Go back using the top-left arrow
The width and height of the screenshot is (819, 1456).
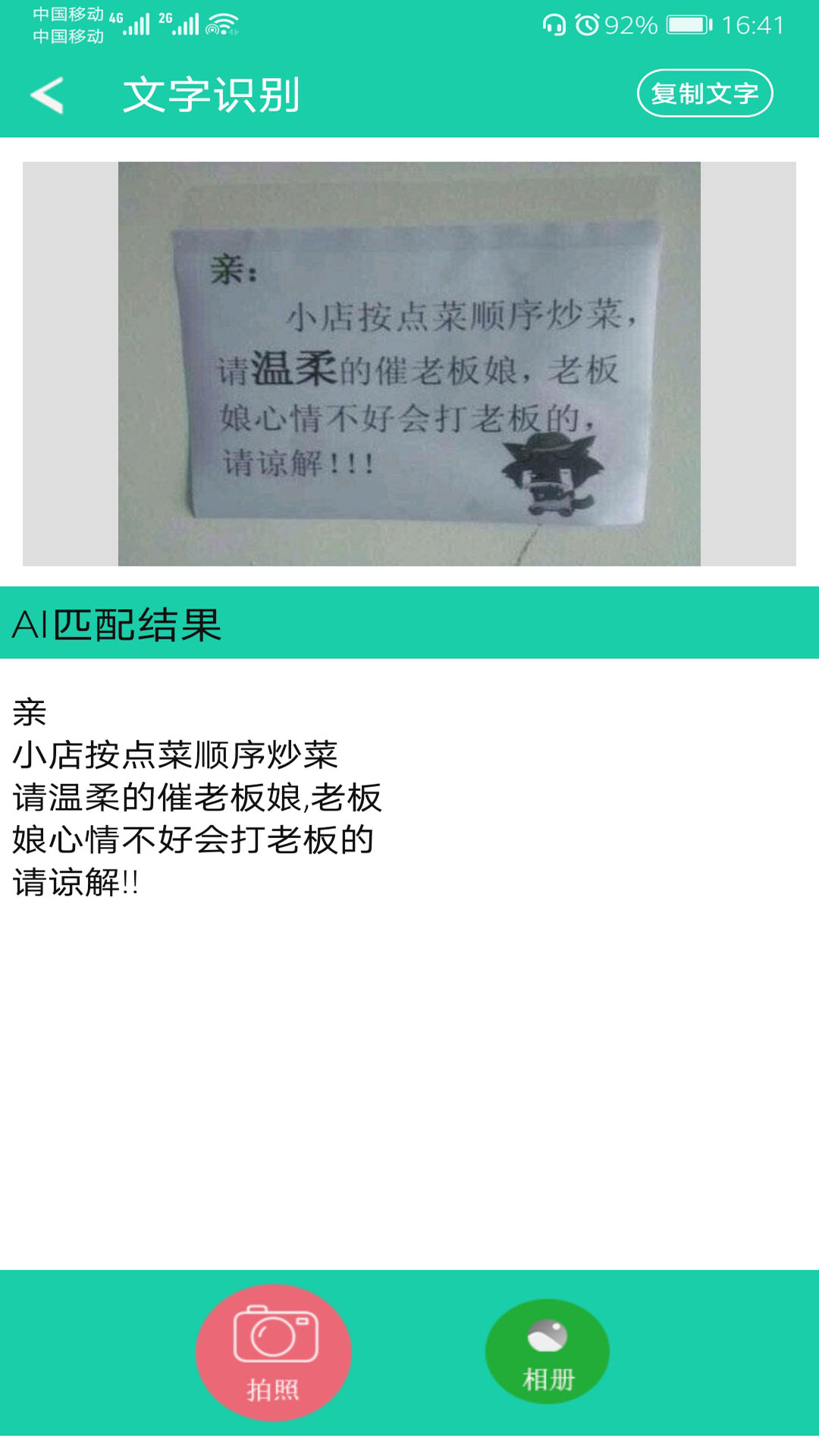pyautogui.click(x=47, y=96)
